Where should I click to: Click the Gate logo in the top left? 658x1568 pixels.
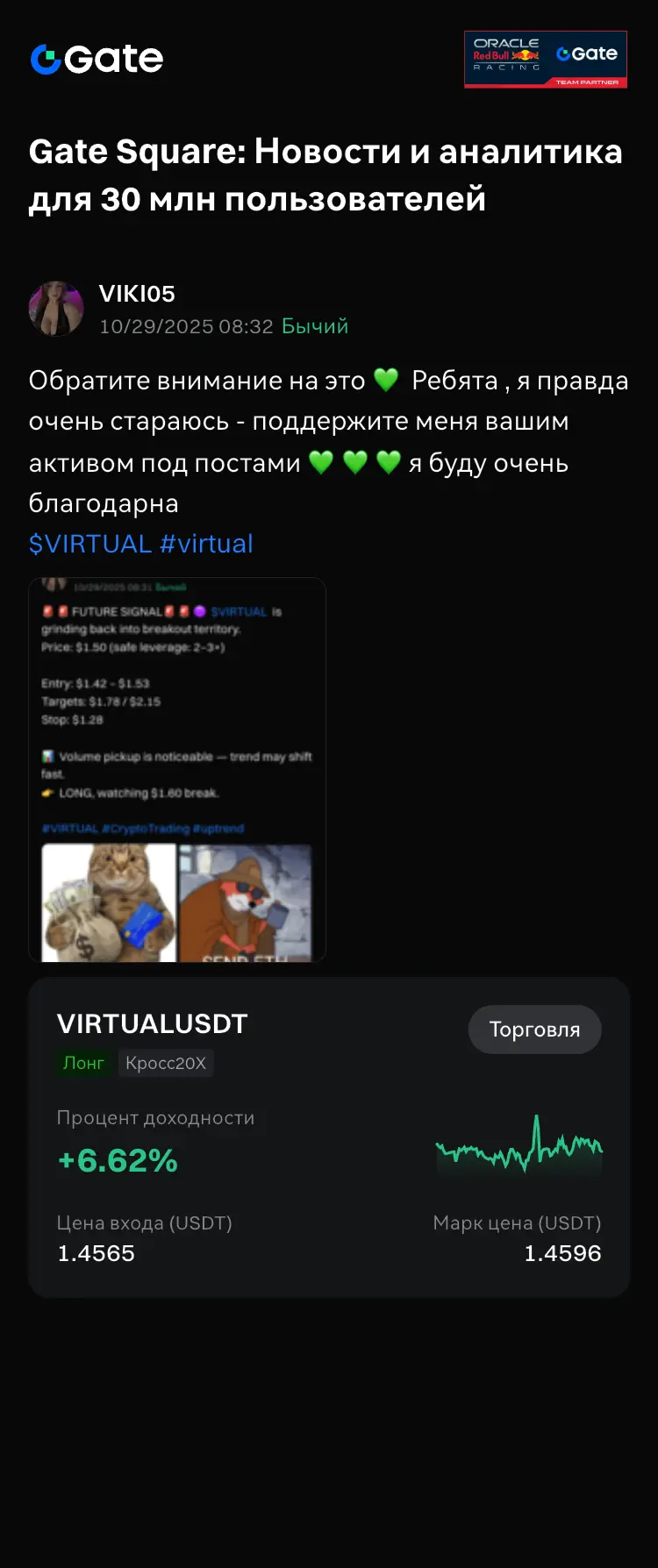95,58
